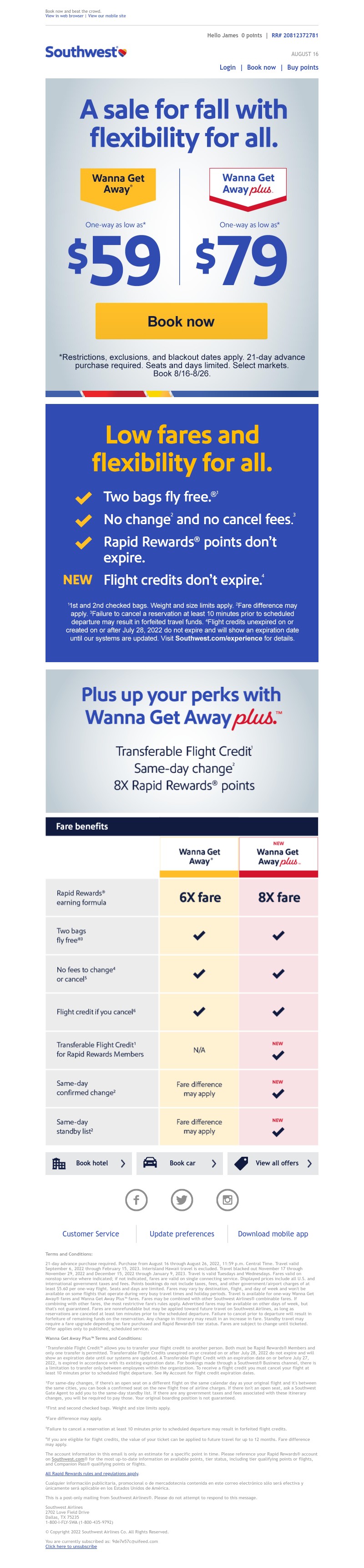This screenshot has height=1568, width=364.
Task: Open the Book hotel option
Action: click(88, 1163)
